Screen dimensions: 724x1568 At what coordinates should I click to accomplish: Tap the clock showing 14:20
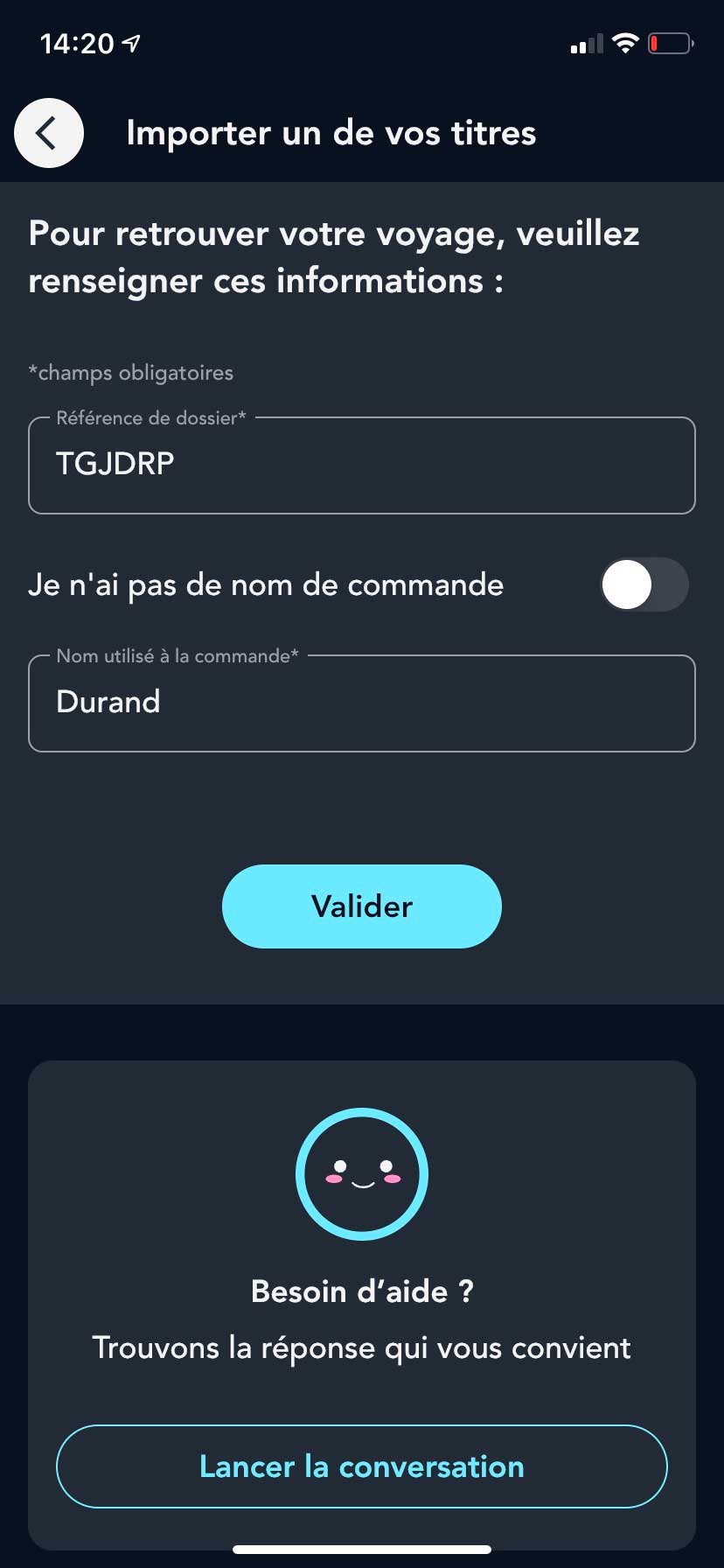[75, 43]
